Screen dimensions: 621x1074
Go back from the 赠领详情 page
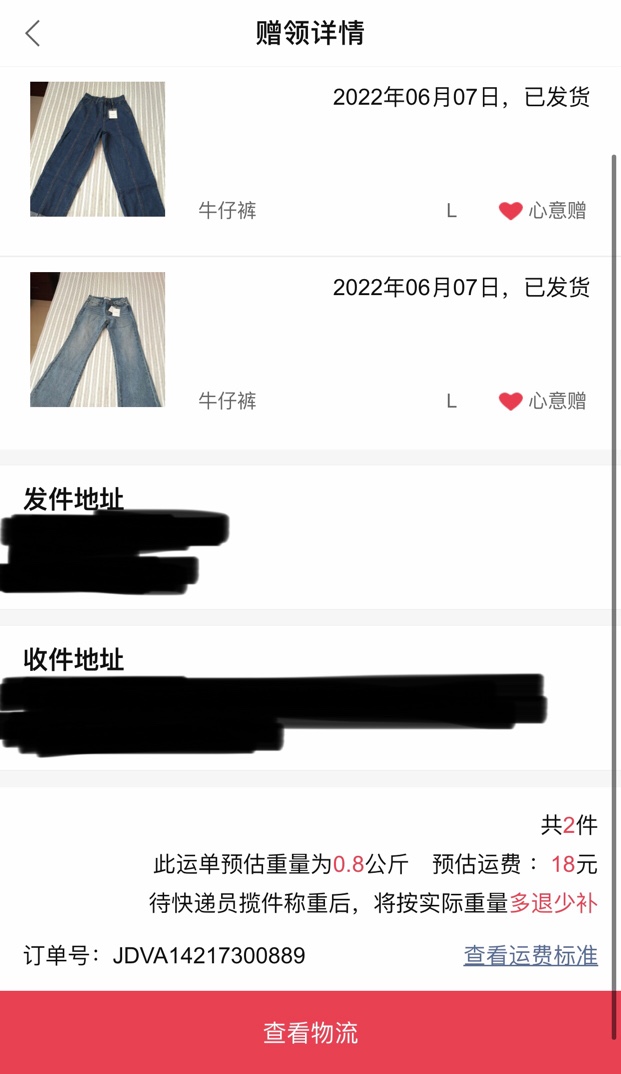pyautogui.click(x=33, y=34)
